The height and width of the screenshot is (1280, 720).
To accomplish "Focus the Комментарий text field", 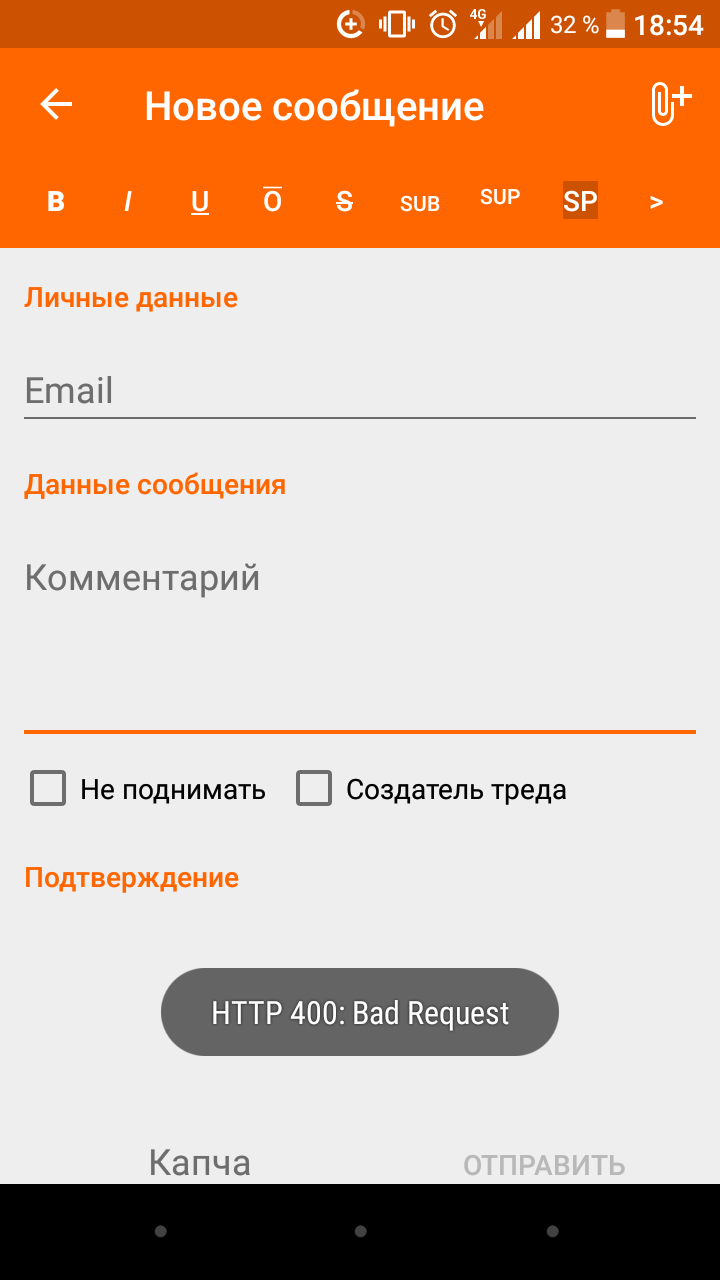I will [360, 632].
